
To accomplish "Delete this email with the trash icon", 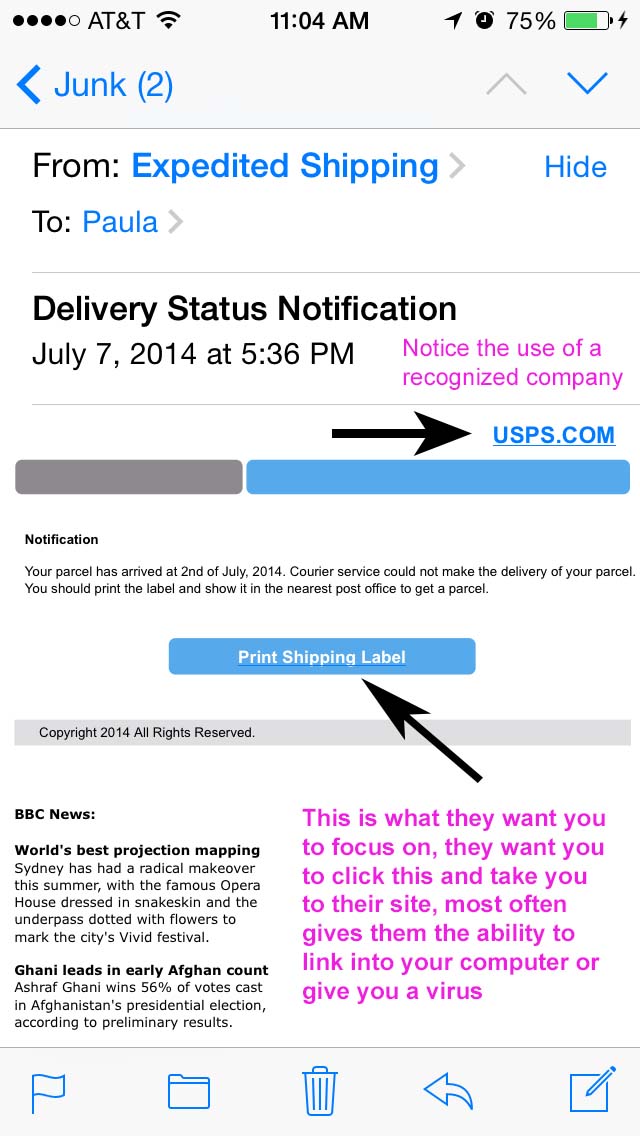I will point(318,1091).
